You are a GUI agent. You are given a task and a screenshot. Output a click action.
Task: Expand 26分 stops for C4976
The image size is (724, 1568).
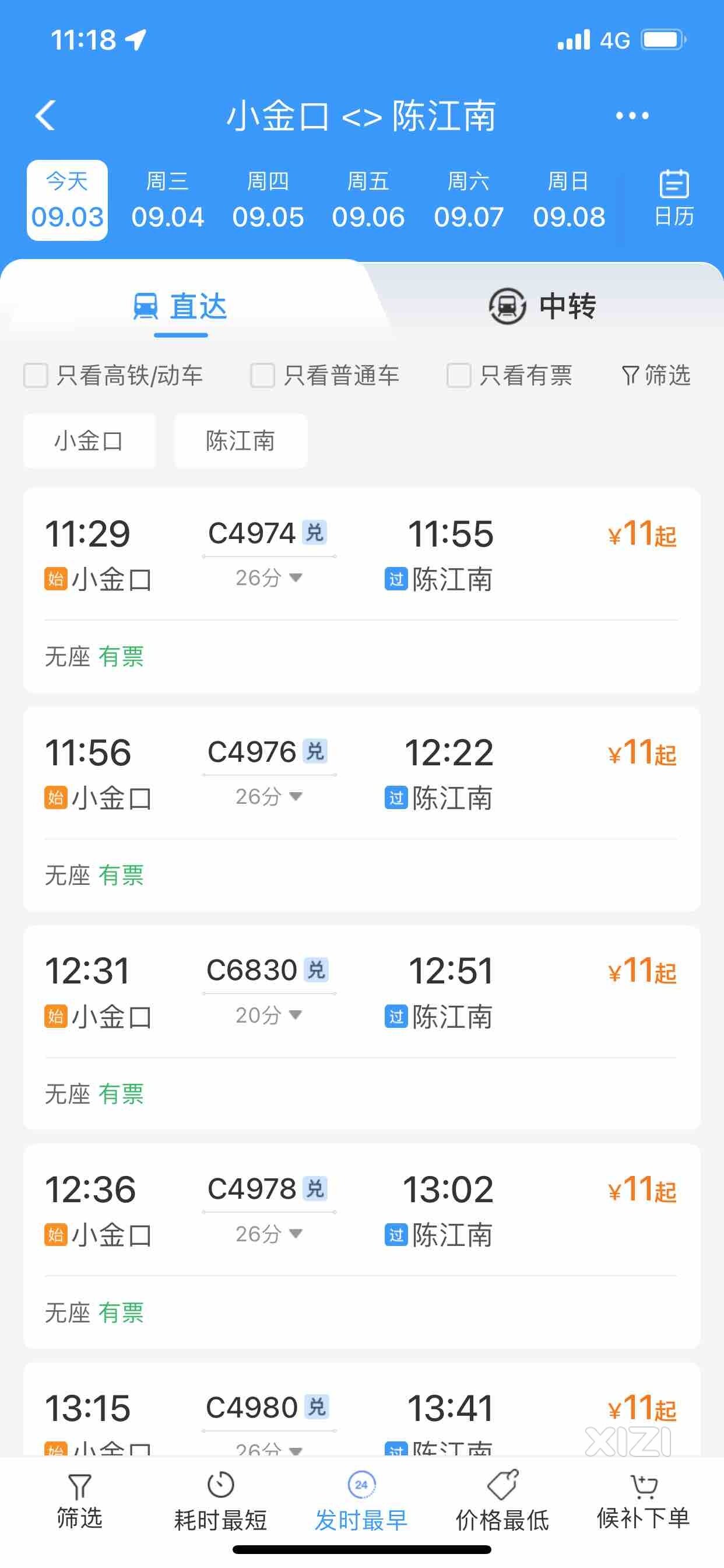[x=269, y=796]
